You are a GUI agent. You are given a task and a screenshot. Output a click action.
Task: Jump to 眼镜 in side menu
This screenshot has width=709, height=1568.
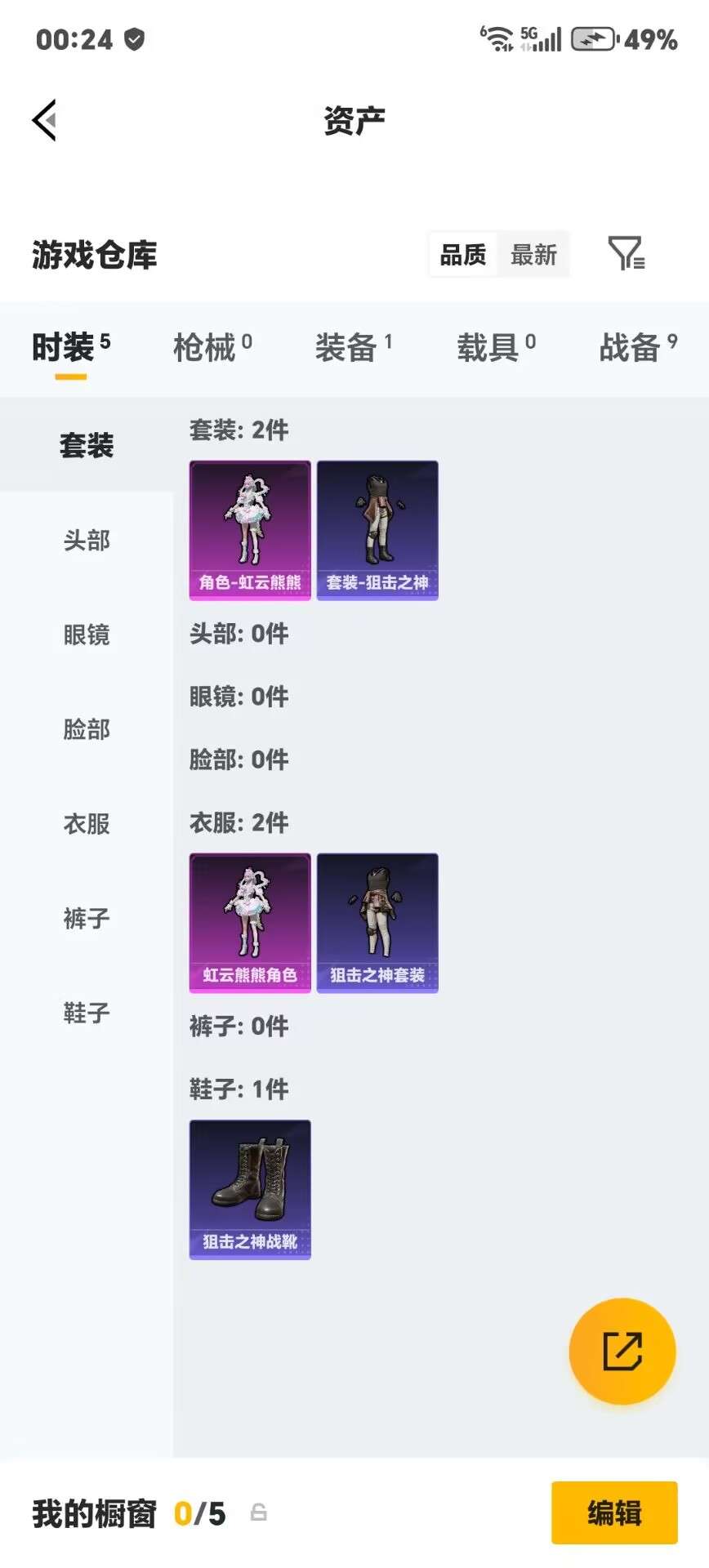[x=87, y=635]
